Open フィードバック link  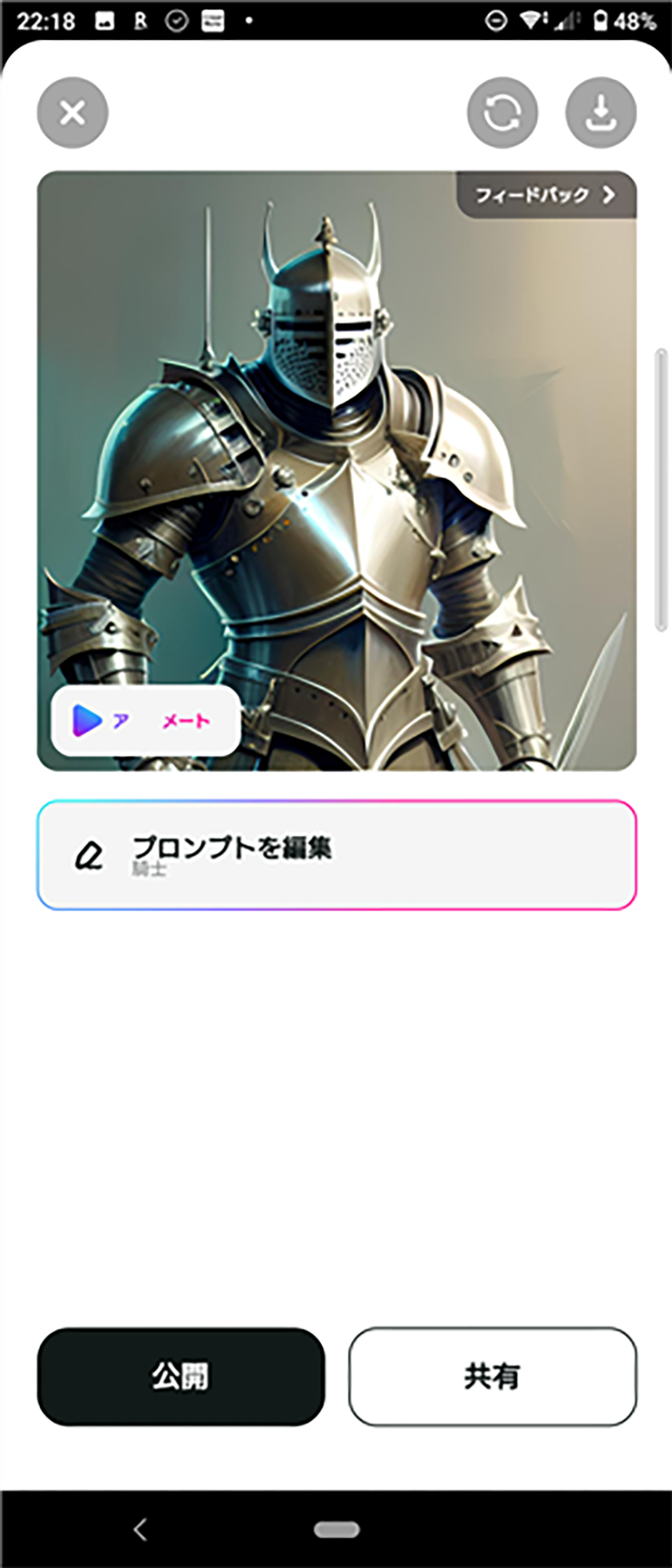(x=546, y=195)
